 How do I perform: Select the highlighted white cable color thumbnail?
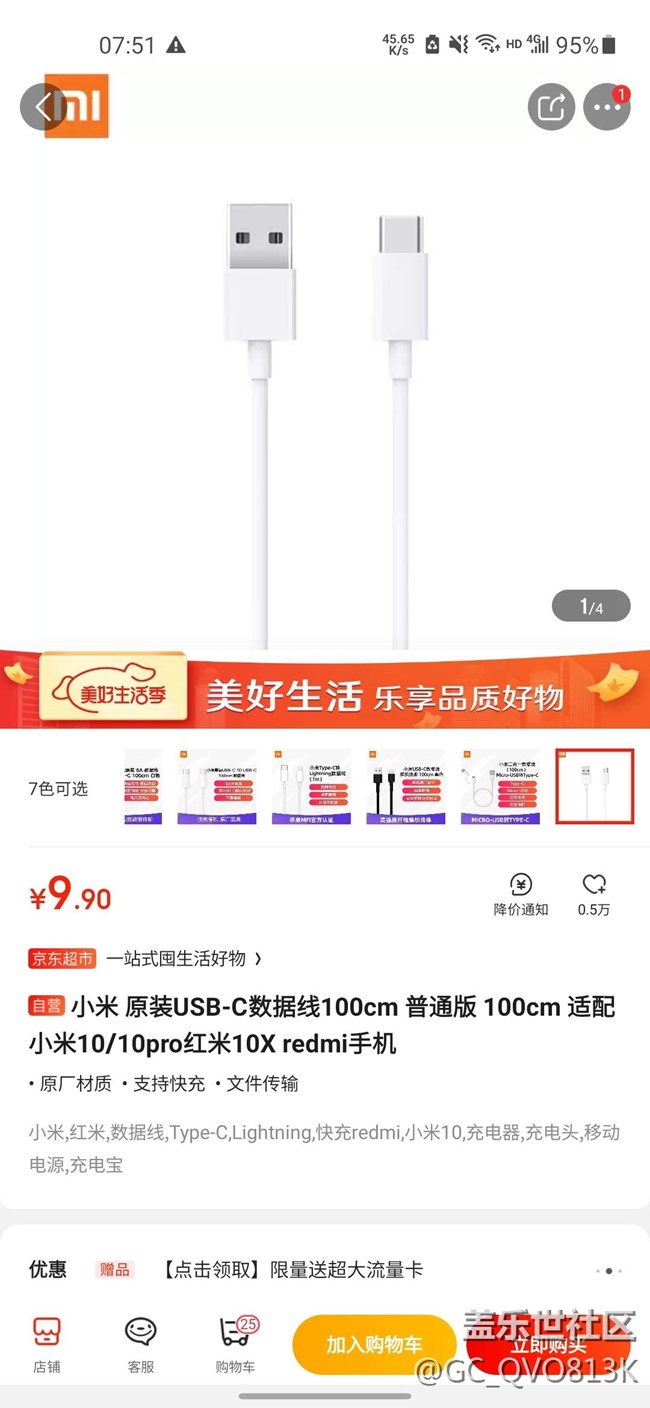pyautogui.click(x=595, y=787)
